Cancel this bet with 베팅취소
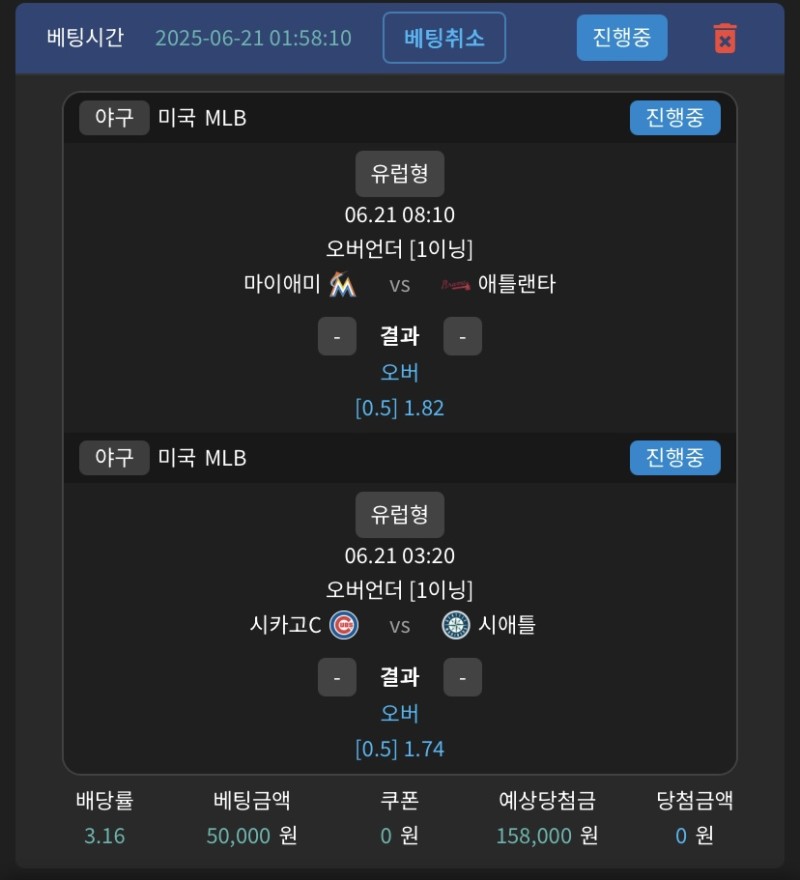Viewport: 800px width, 880px height. tap(444, 38)
